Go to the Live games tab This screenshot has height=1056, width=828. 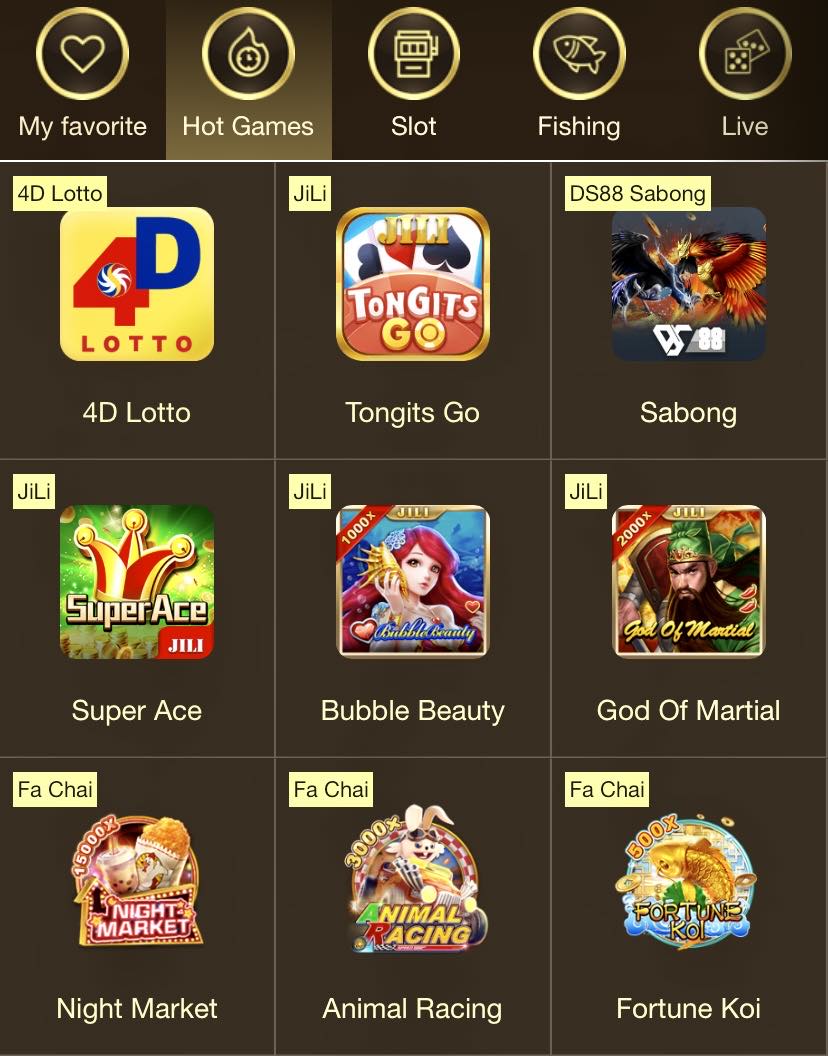click(x=745, y=78)
